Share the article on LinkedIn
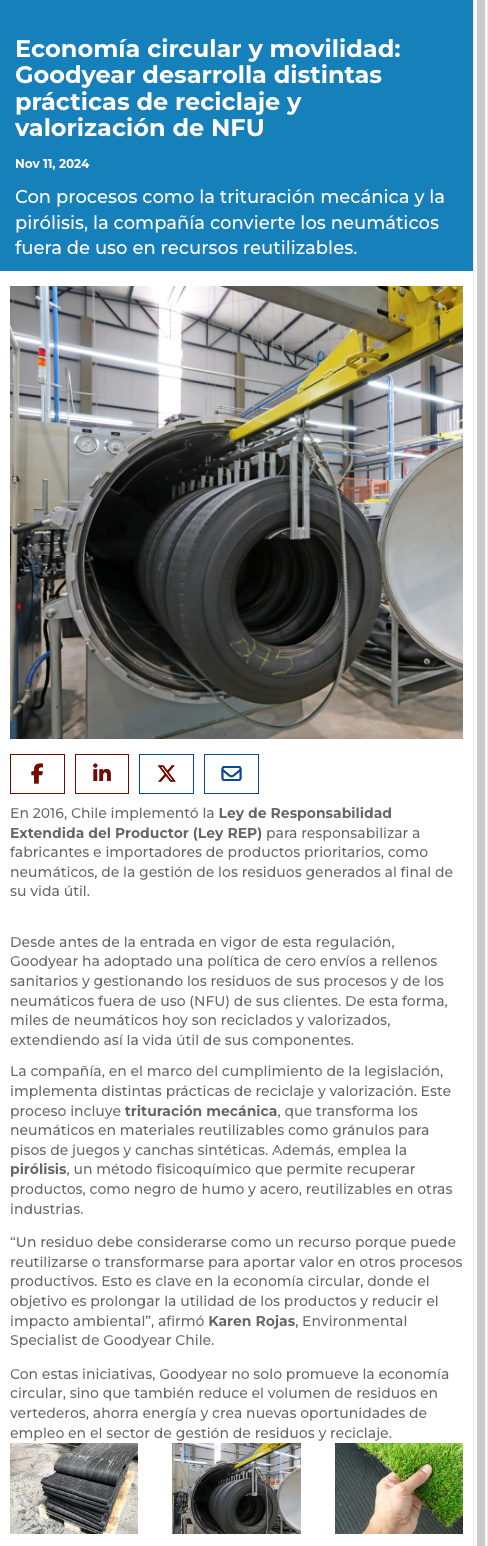This screenshot has width=488, height=1546. pyautogui.click(x=102, y=773)
